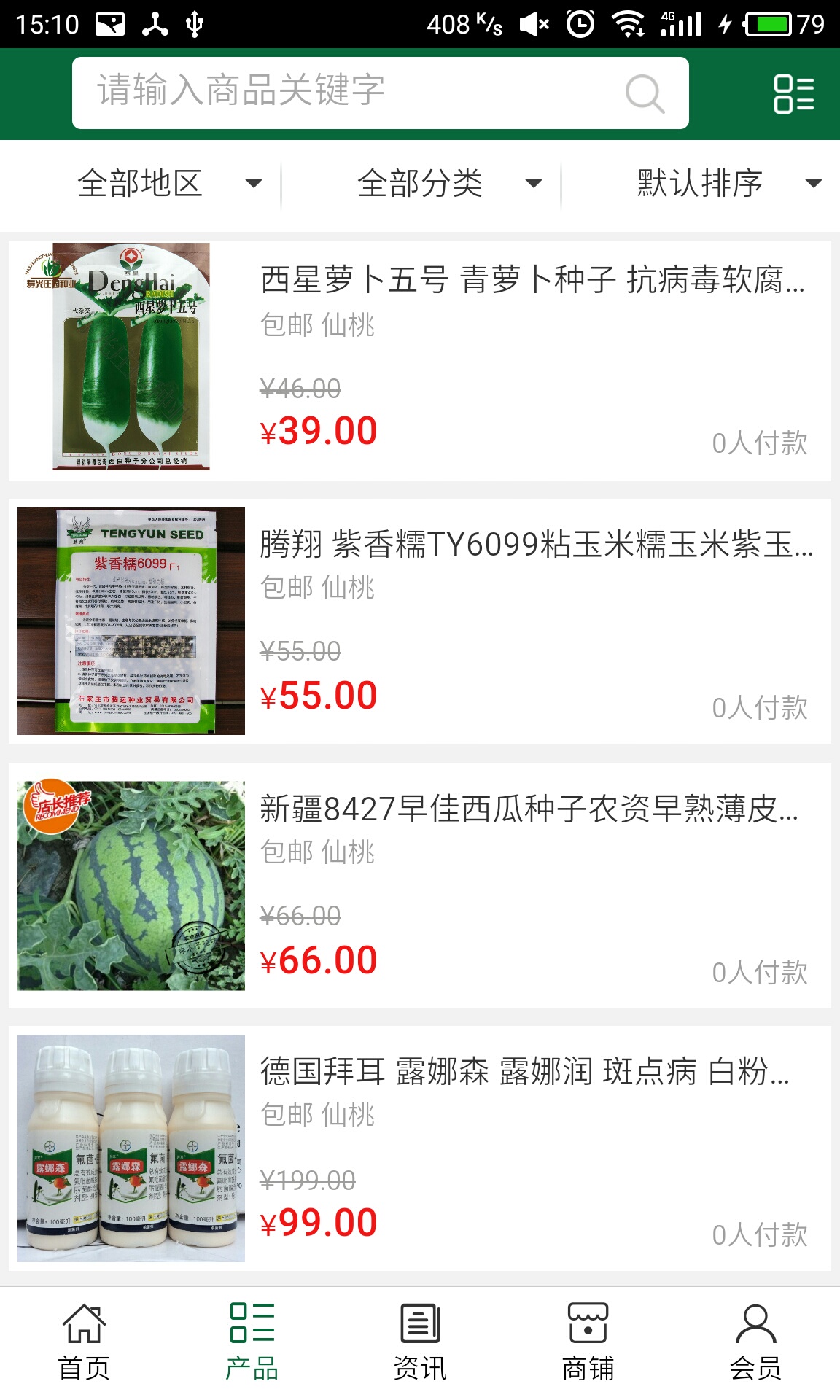View the 德国拜耳 露娜森 product

[525, 1072]
